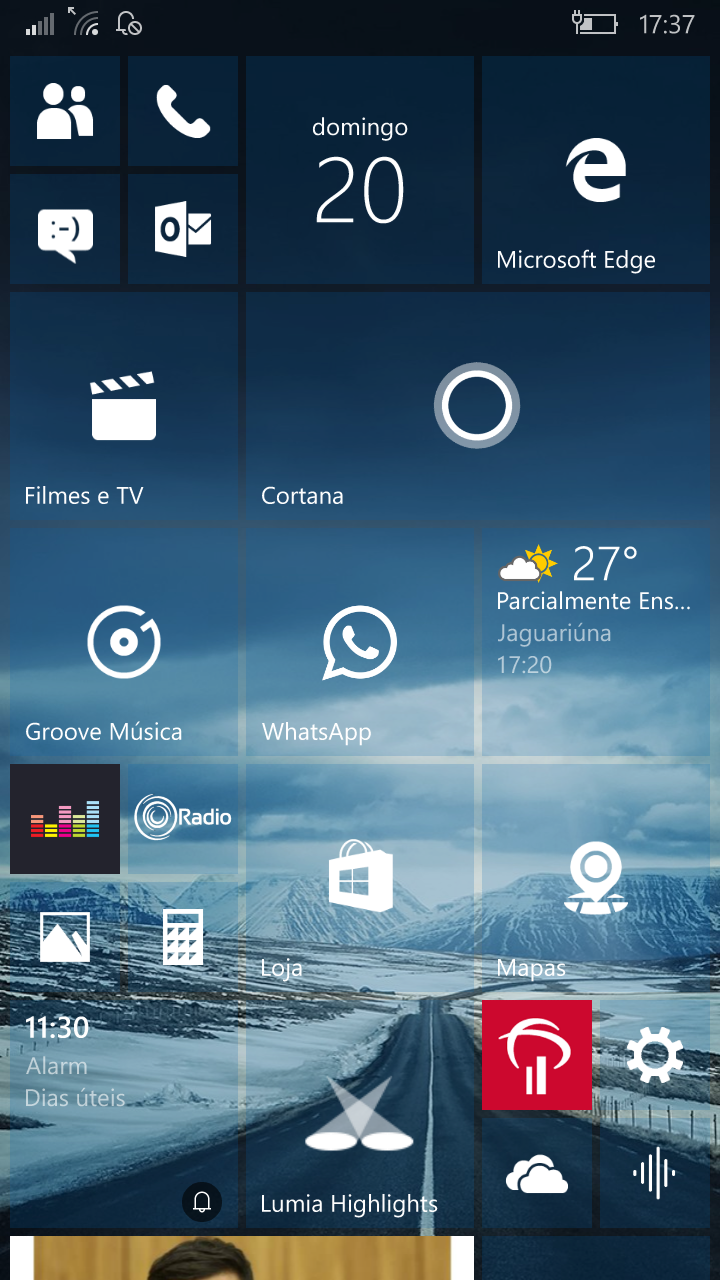Open Groove Música

(124, 642)
